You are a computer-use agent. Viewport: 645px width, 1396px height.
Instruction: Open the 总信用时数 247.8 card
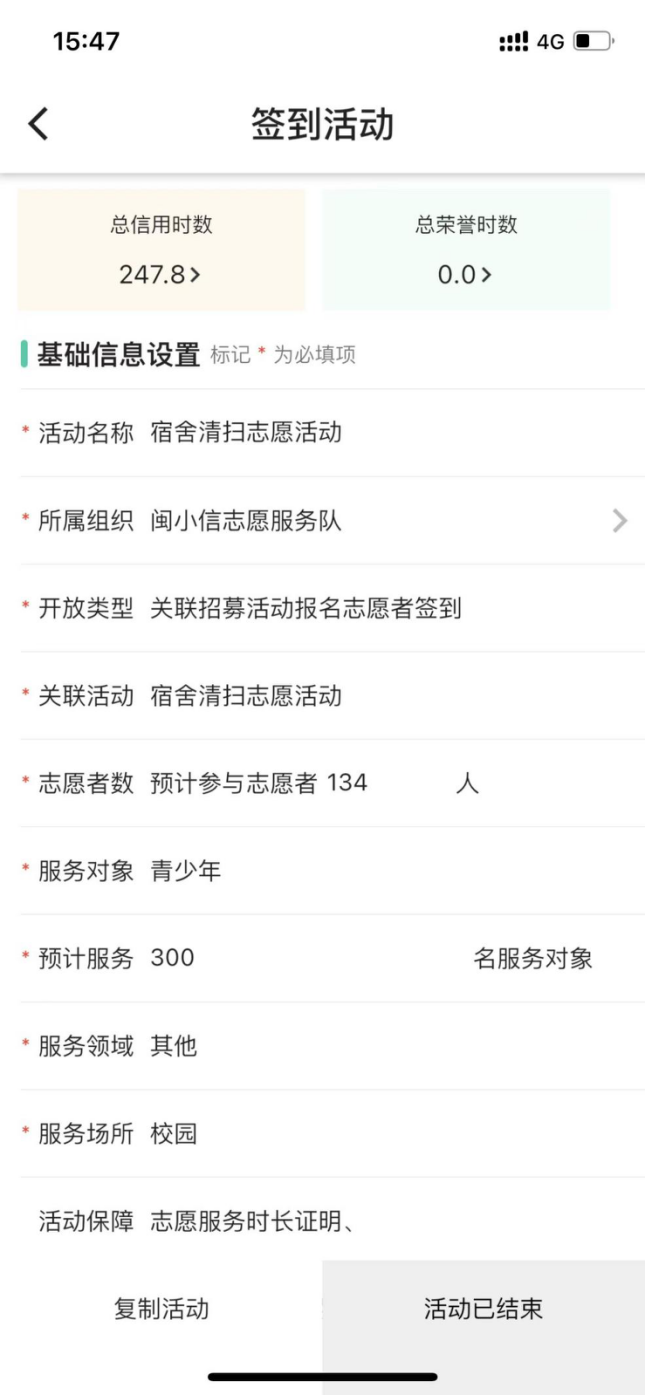click(x=161, y=250)
